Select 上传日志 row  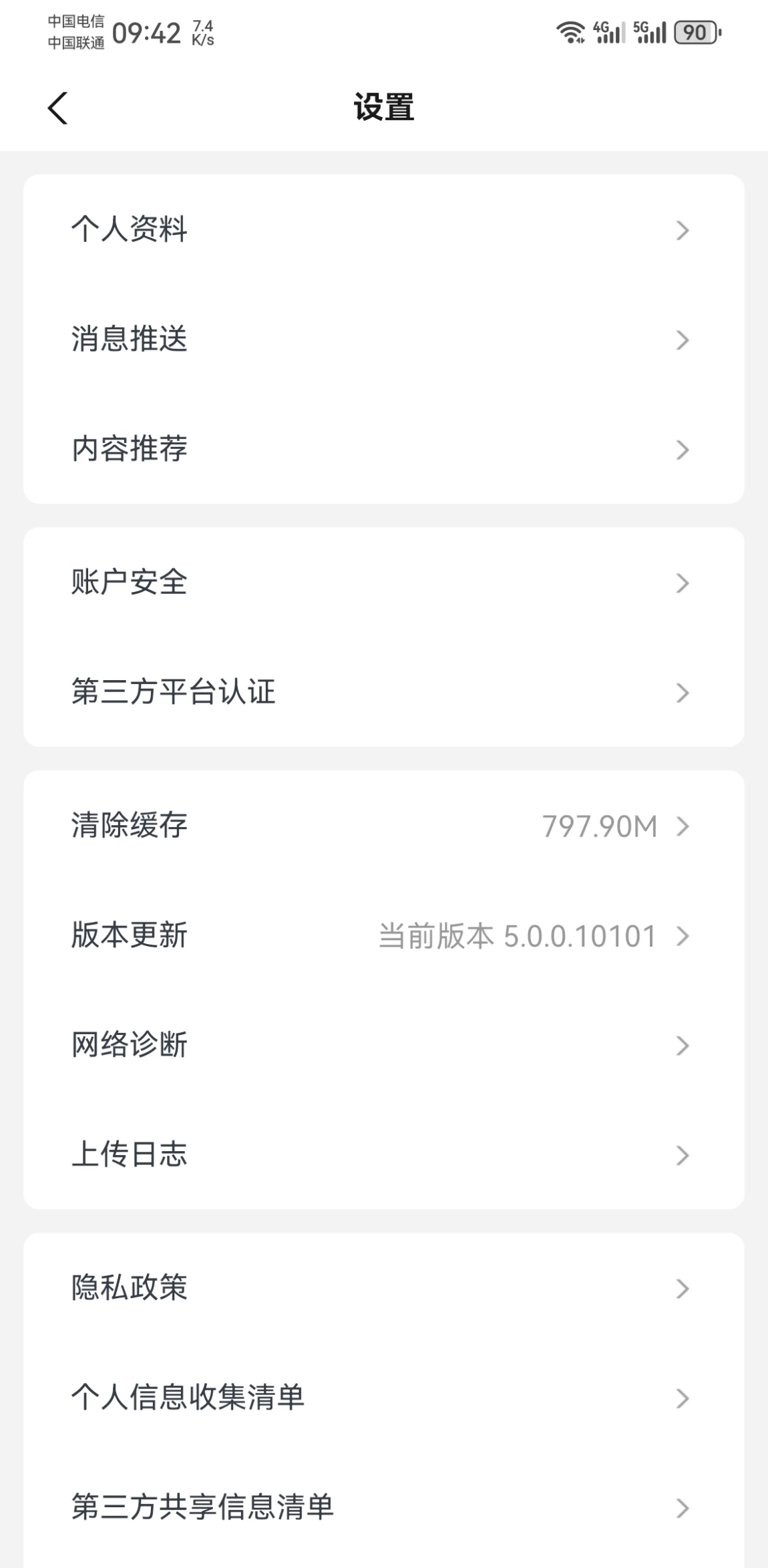tap(384, 1154)
